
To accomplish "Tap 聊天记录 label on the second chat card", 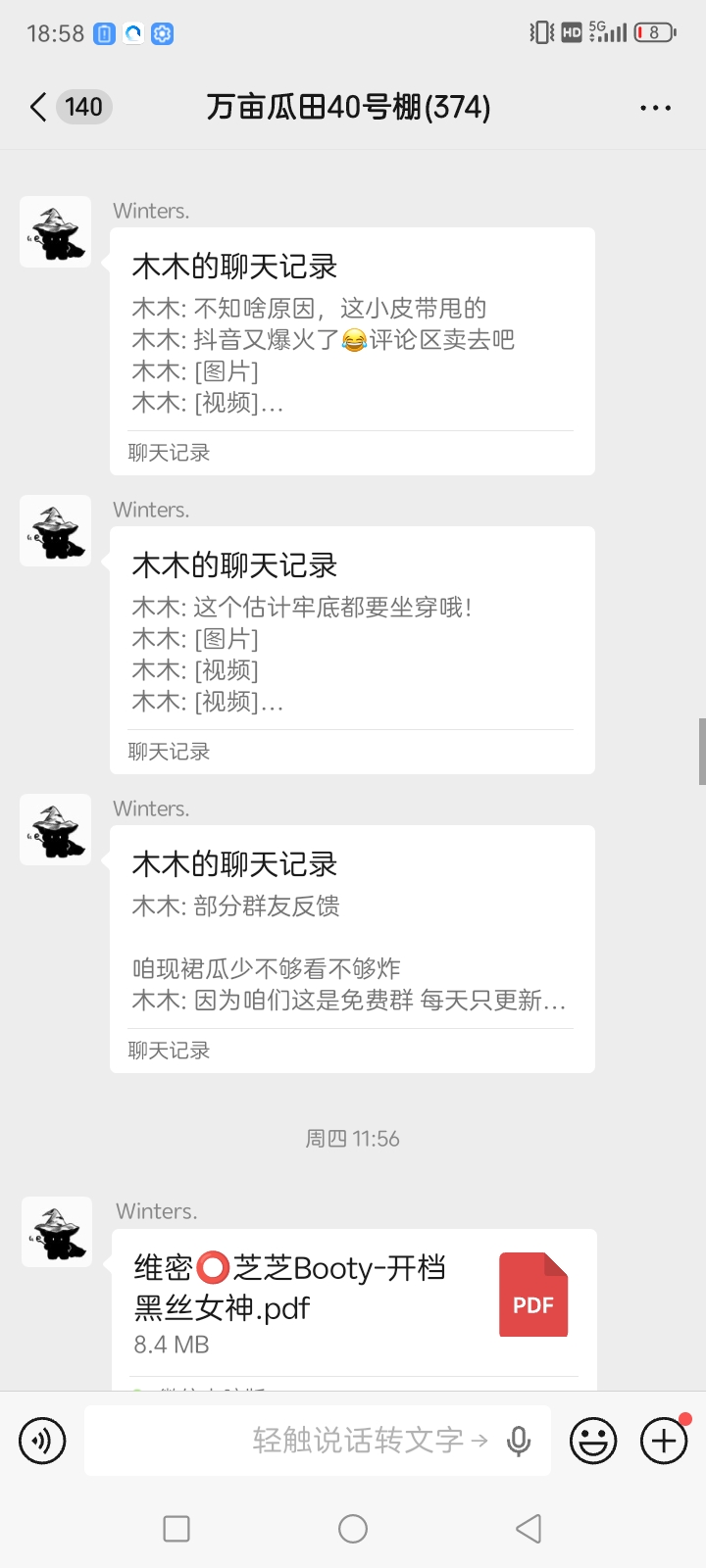I will [168, 751].
